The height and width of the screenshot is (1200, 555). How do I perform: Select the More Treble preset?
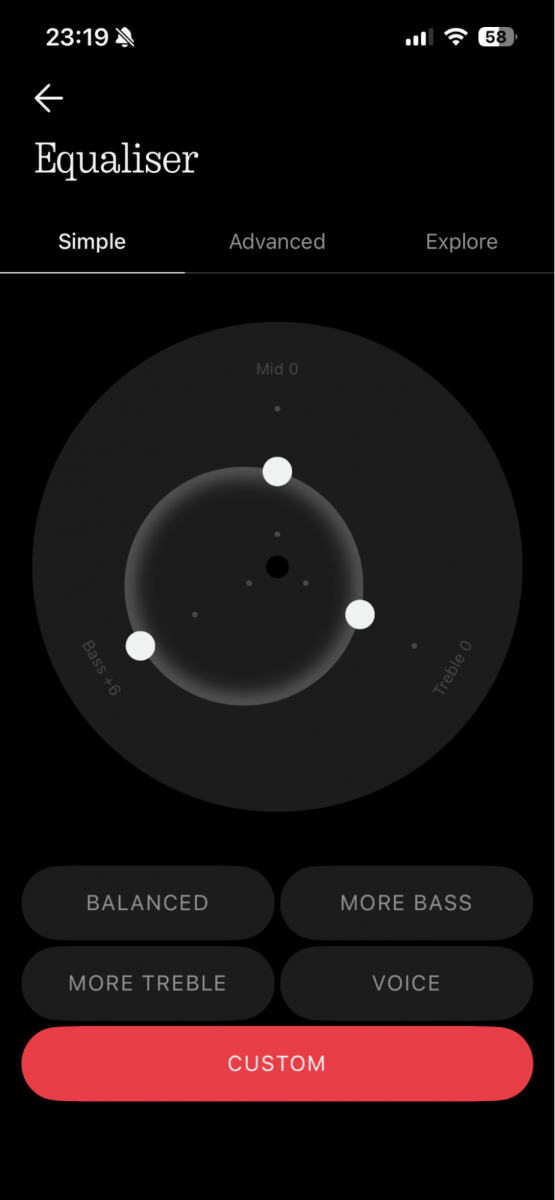pyautogui.click(x=148, y=983)
